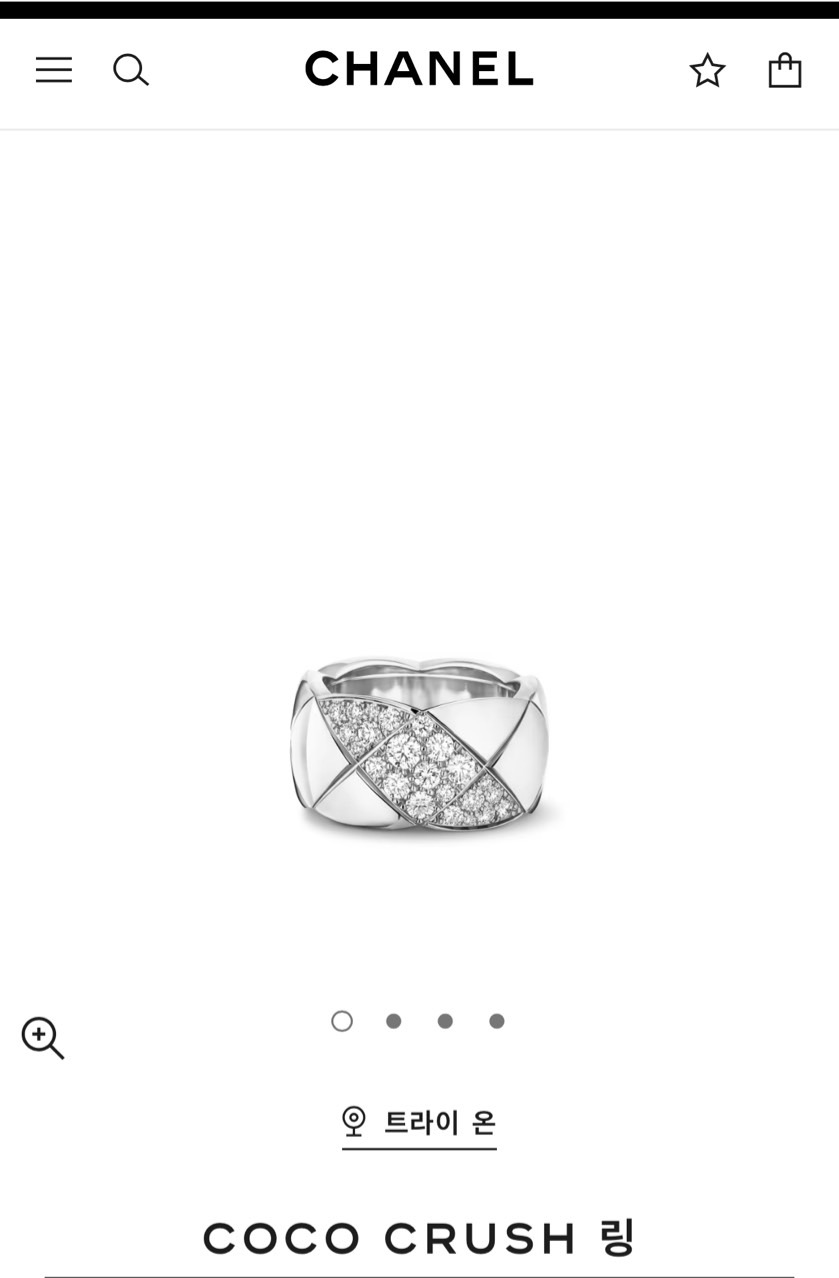This screenshot has width=839, height=1278.
Task: Open the hamburger menu
Action: click(54, 70)
